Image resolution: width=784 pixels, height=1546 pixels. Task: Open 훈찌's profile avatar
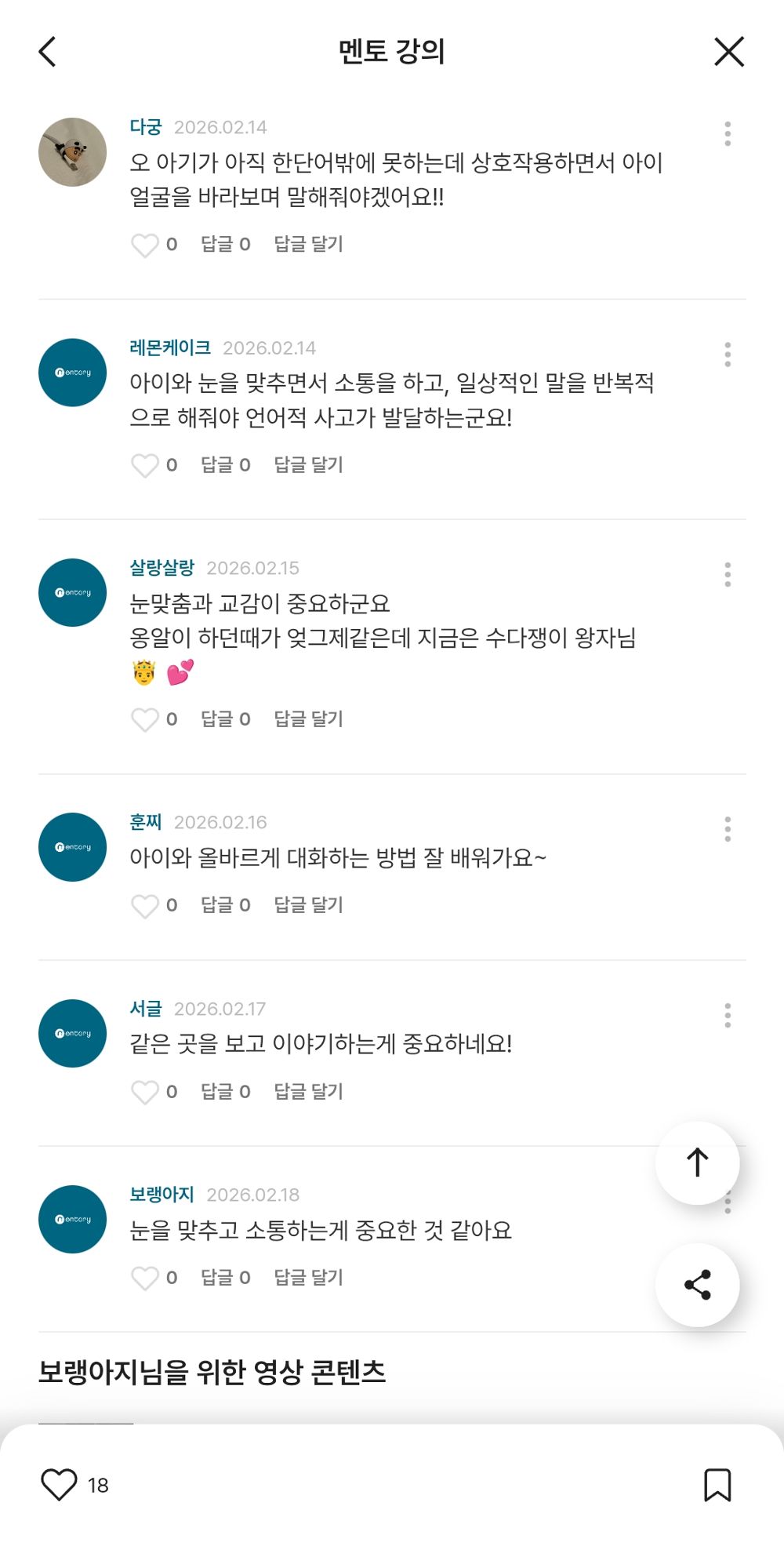tap(72, 847)
